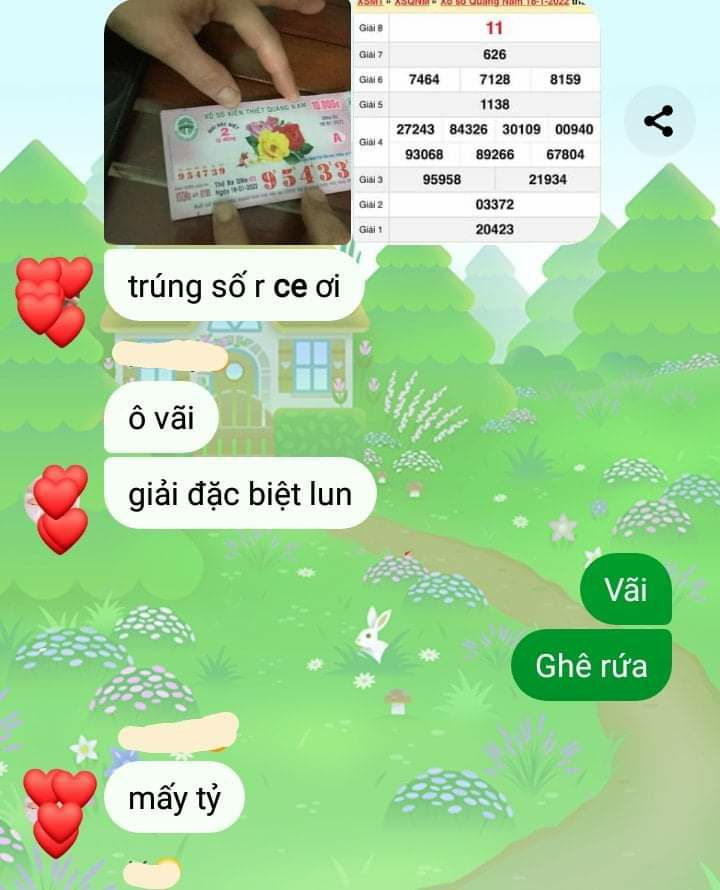Open the lottery ticket photo
Viewport: 720px width, 890px height.
pos(228,122)
